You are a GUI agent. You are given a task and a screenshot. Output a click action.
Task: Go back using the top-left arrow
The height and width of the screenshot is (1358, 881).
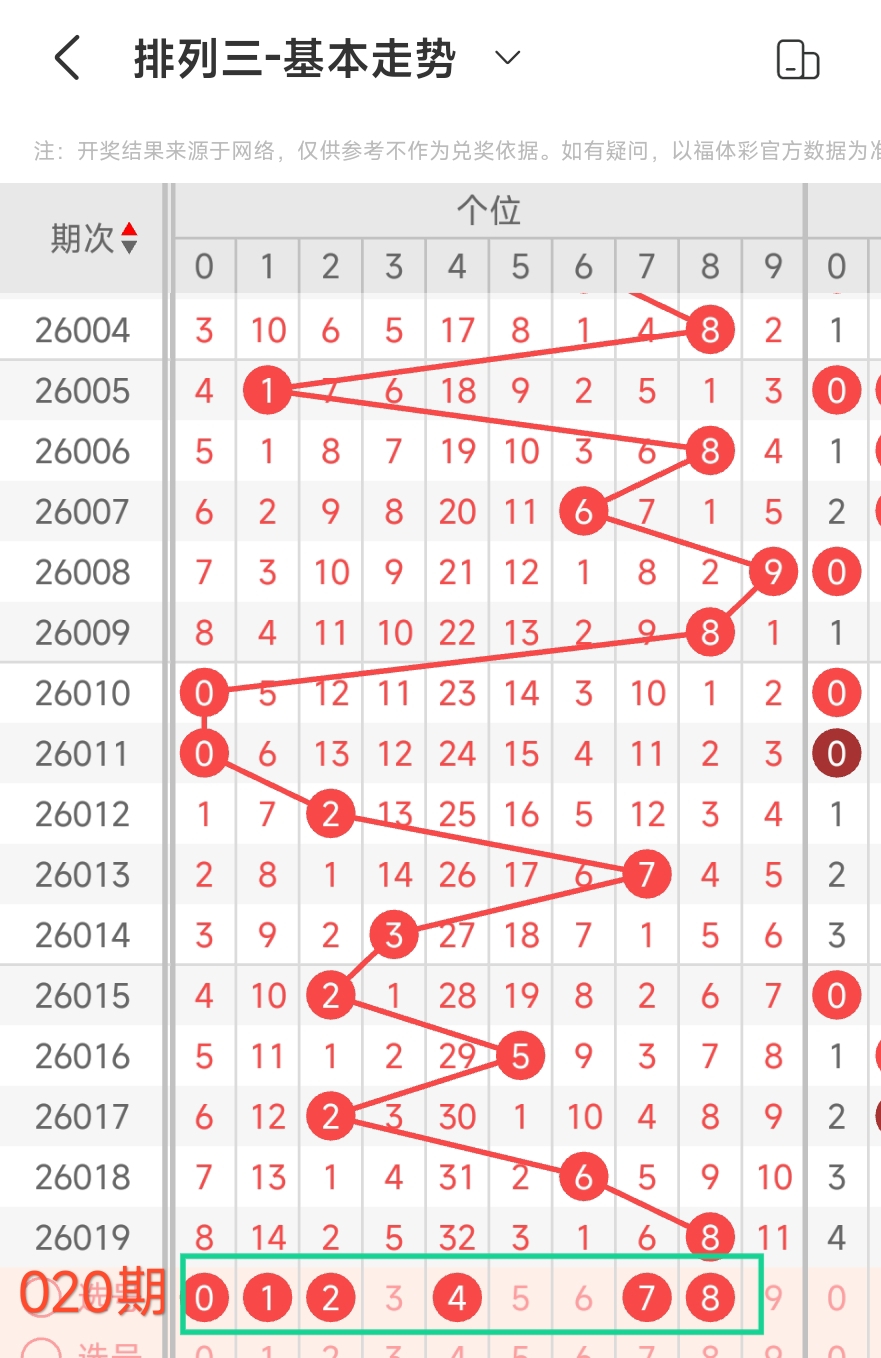66,59
